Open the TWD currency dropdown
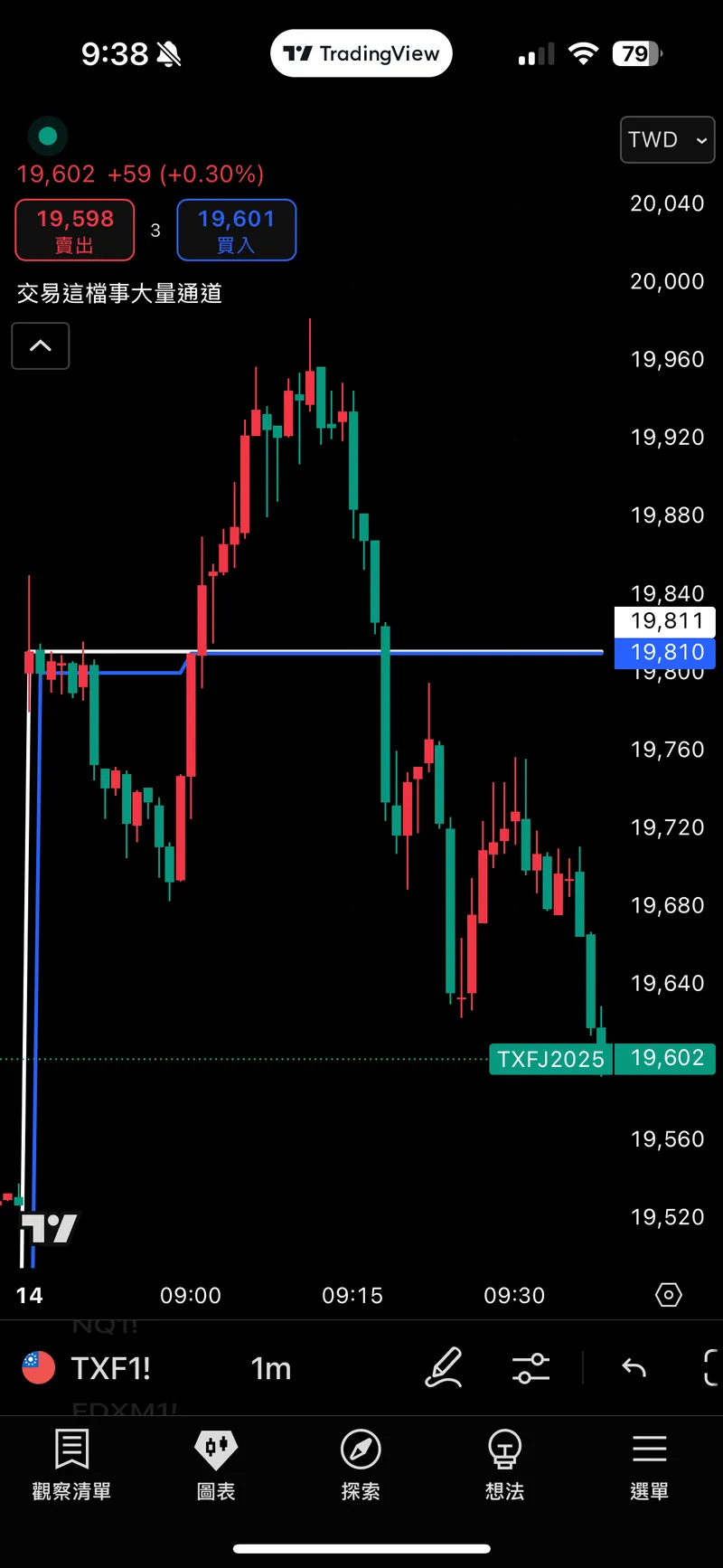 coord(667,140)
